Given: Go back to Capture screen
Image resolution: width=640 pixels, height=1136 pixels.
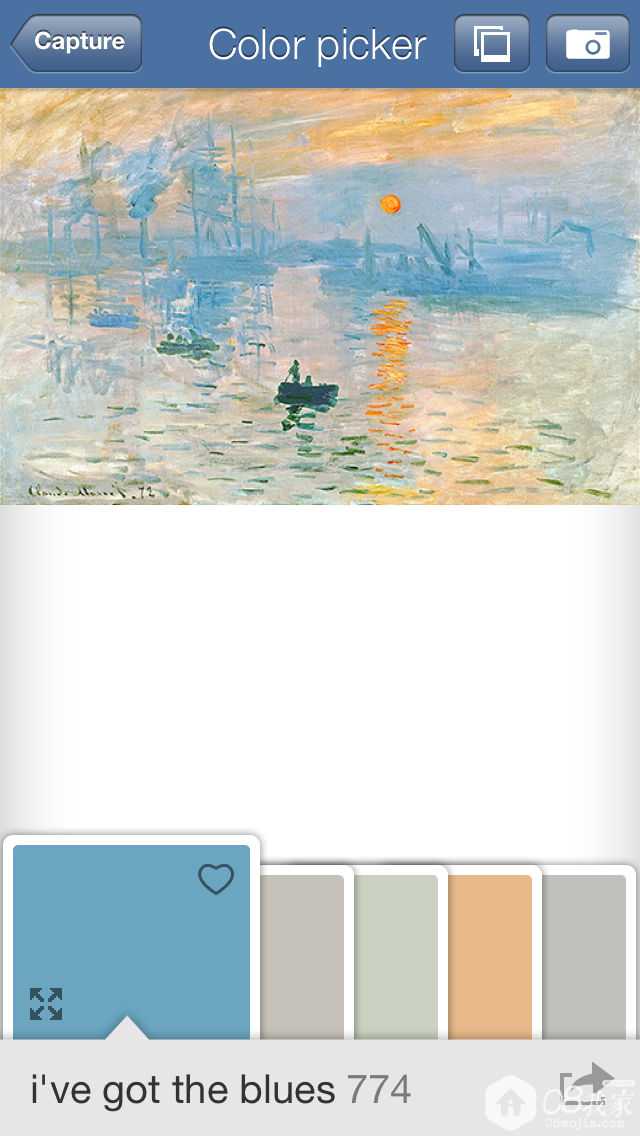Looking at the screenshot, I should click(x=77, y=43).
